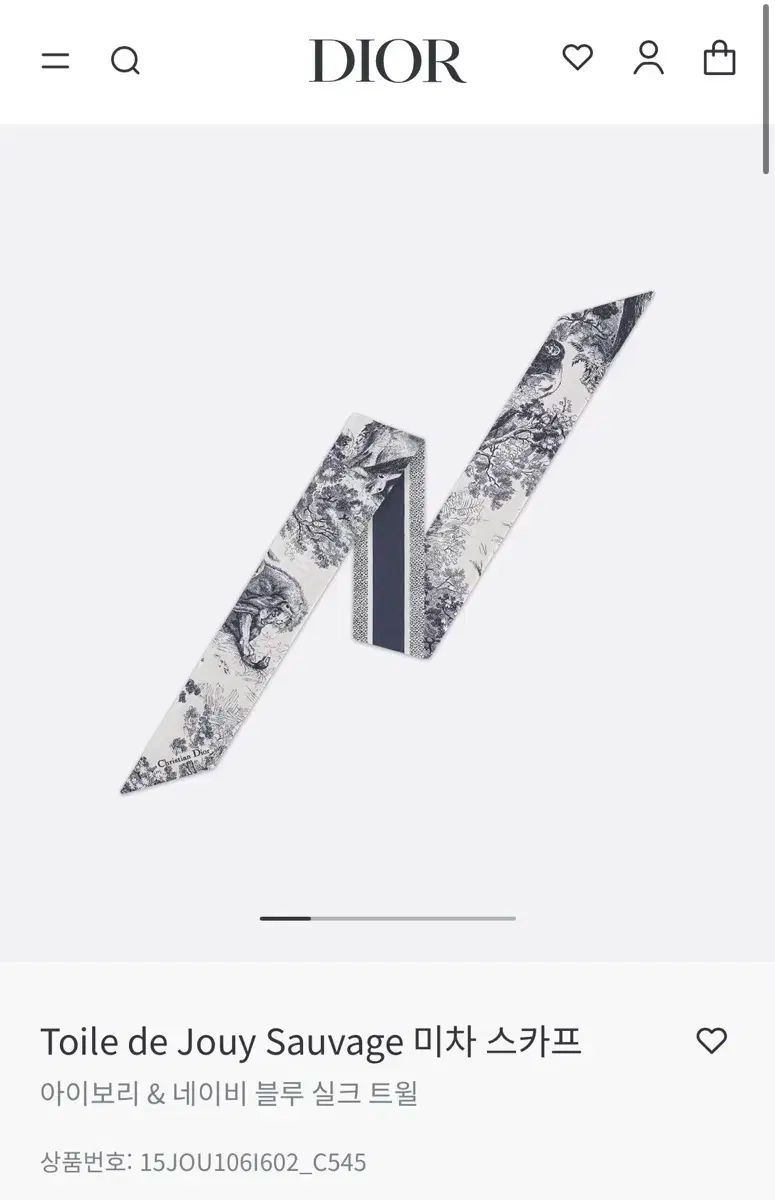The width and height of the screenshot is (775, 1200).
Task: Open the wishlist heart in header
Action: coord(577,58)
